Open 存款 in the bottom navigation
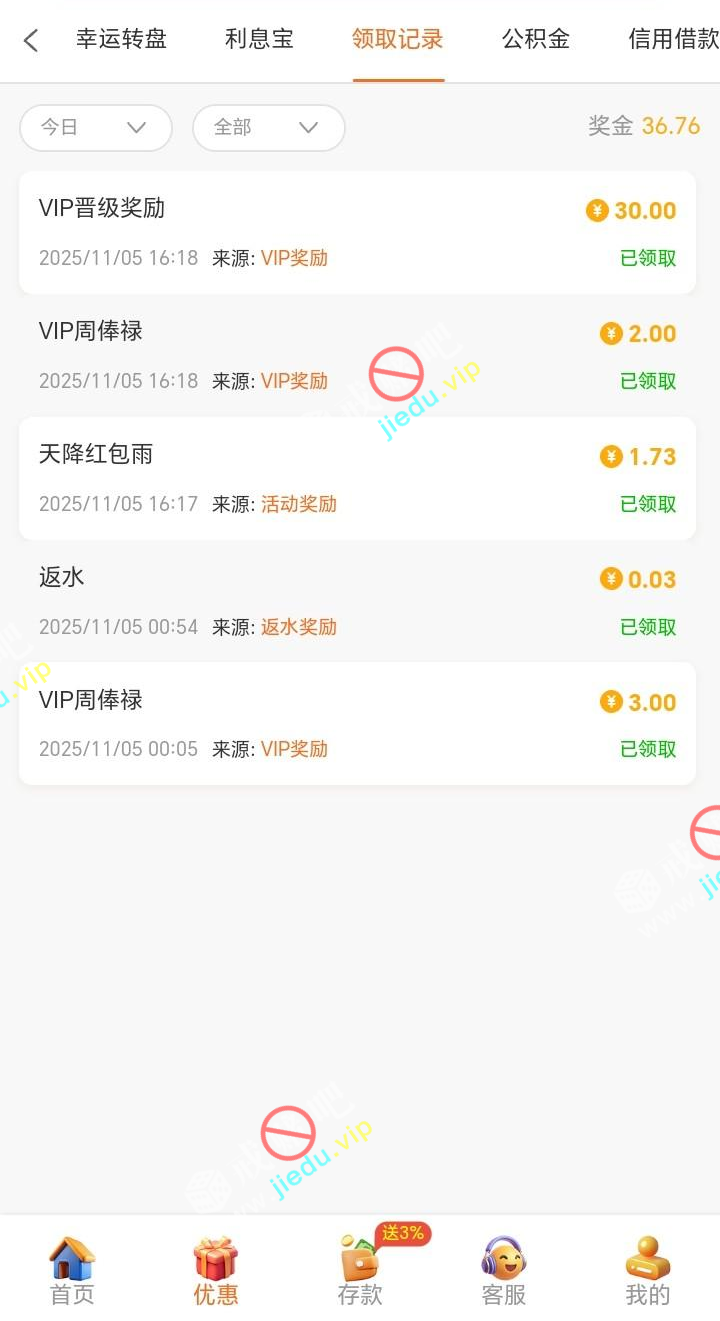The image size is (720, 1321). click(360, 1270)
